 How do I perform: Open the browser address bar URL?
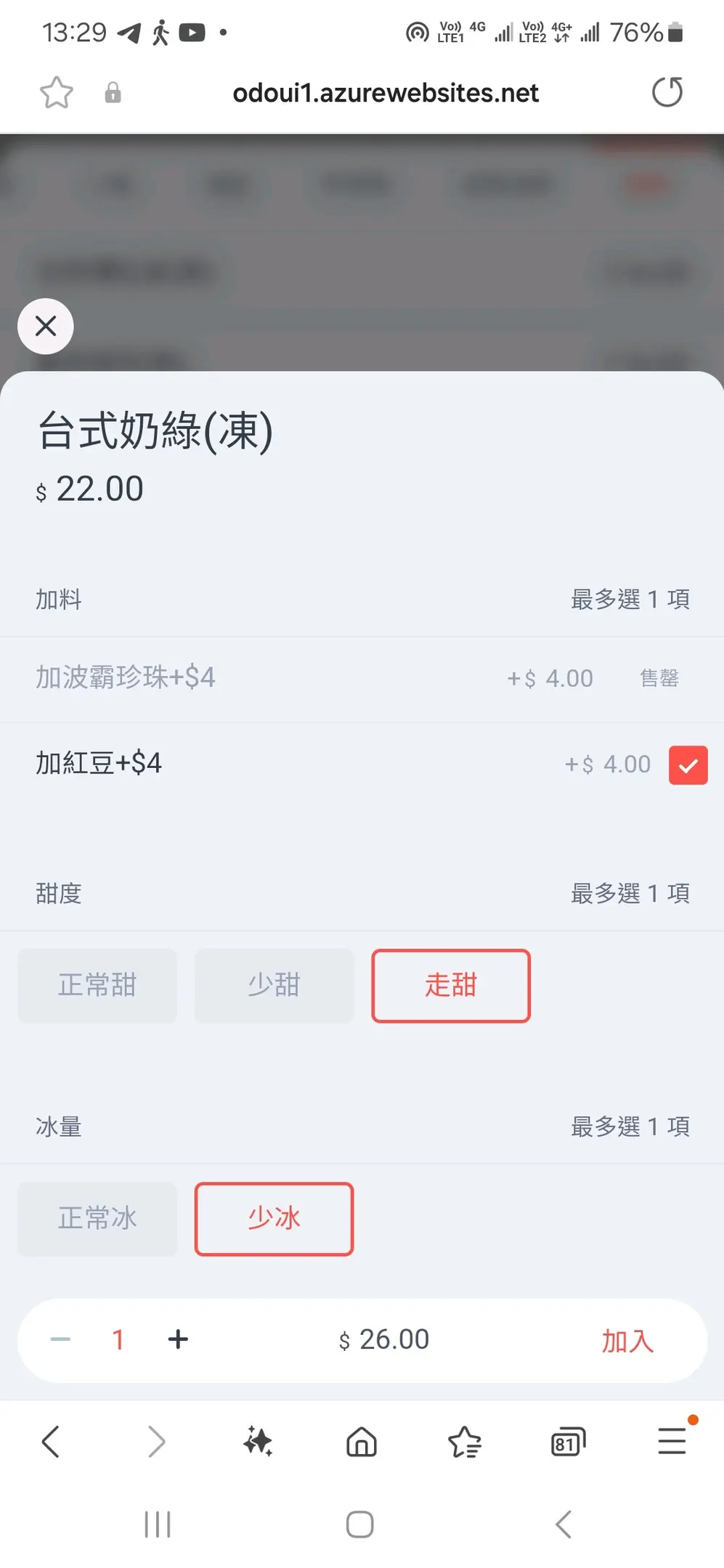[x=385, y=93]
